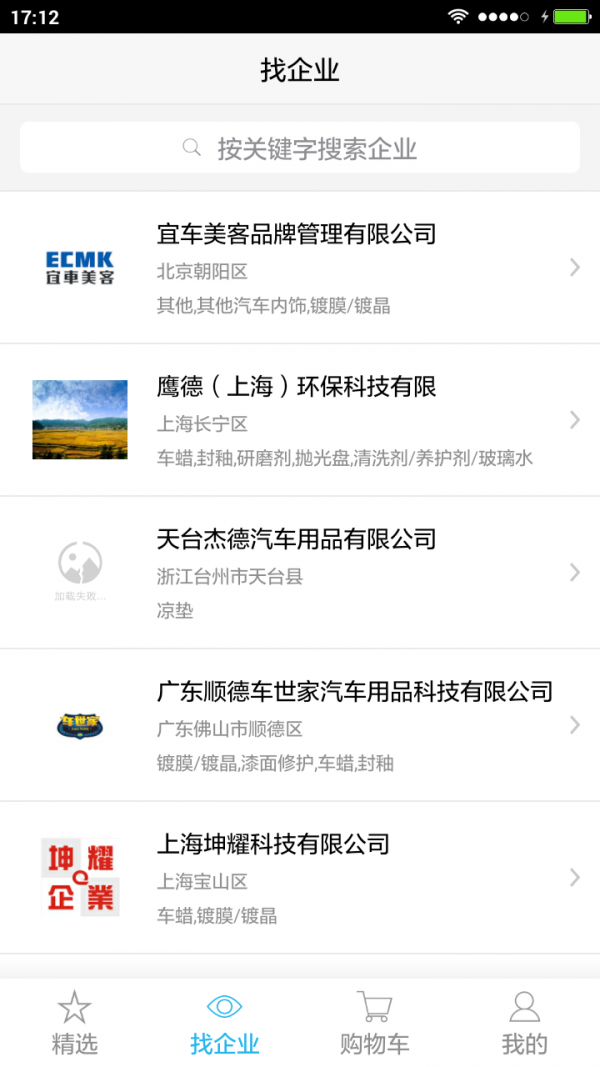Open the 我的 profile tab
The image size is (600, 1067).
[524, 1023]
